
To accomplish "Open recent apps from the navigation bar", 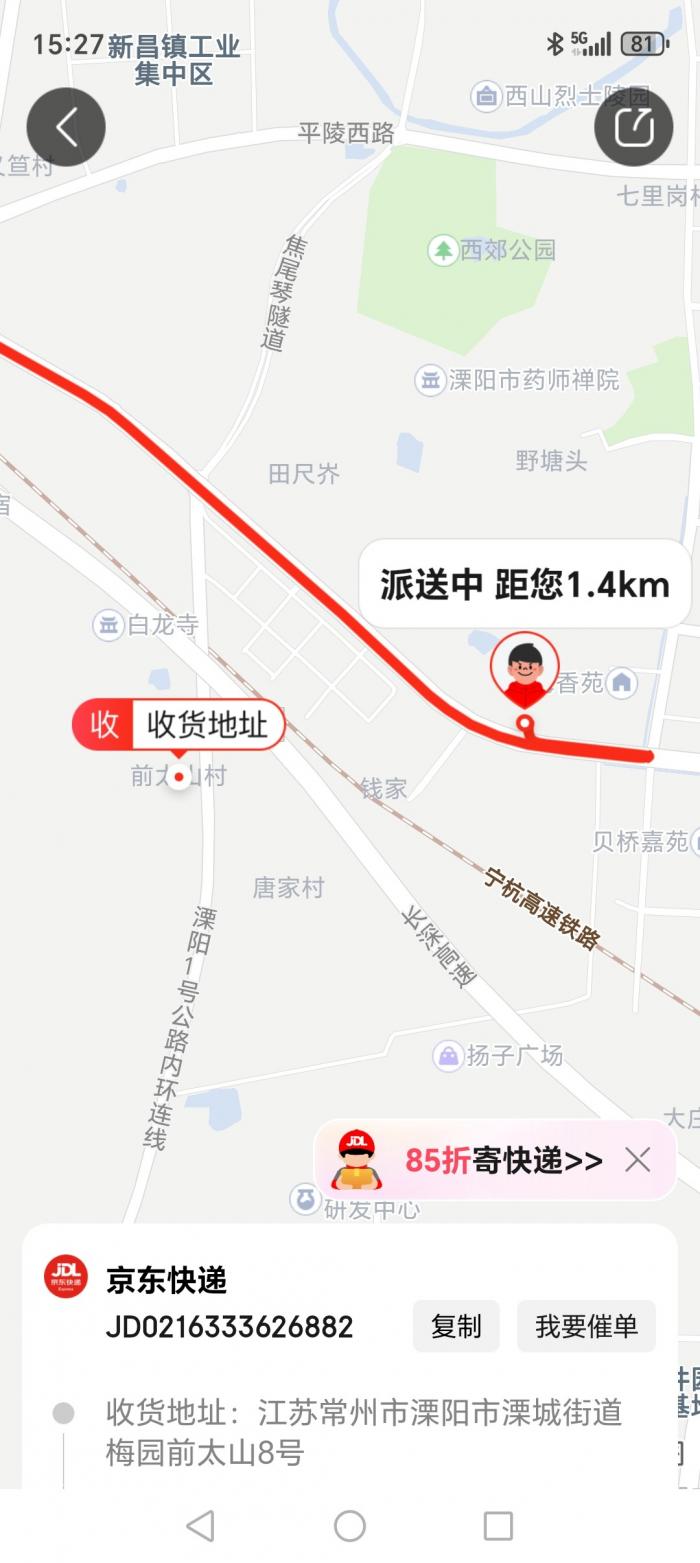I will point(498,1526).
